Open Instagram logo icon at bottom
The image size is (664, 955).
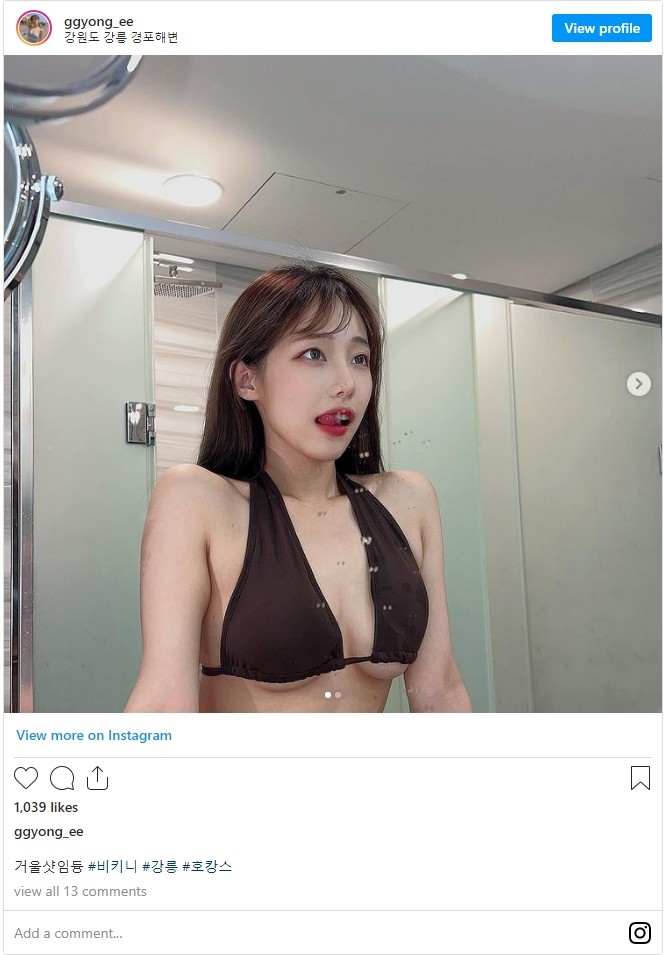click(x=640, y=933)
